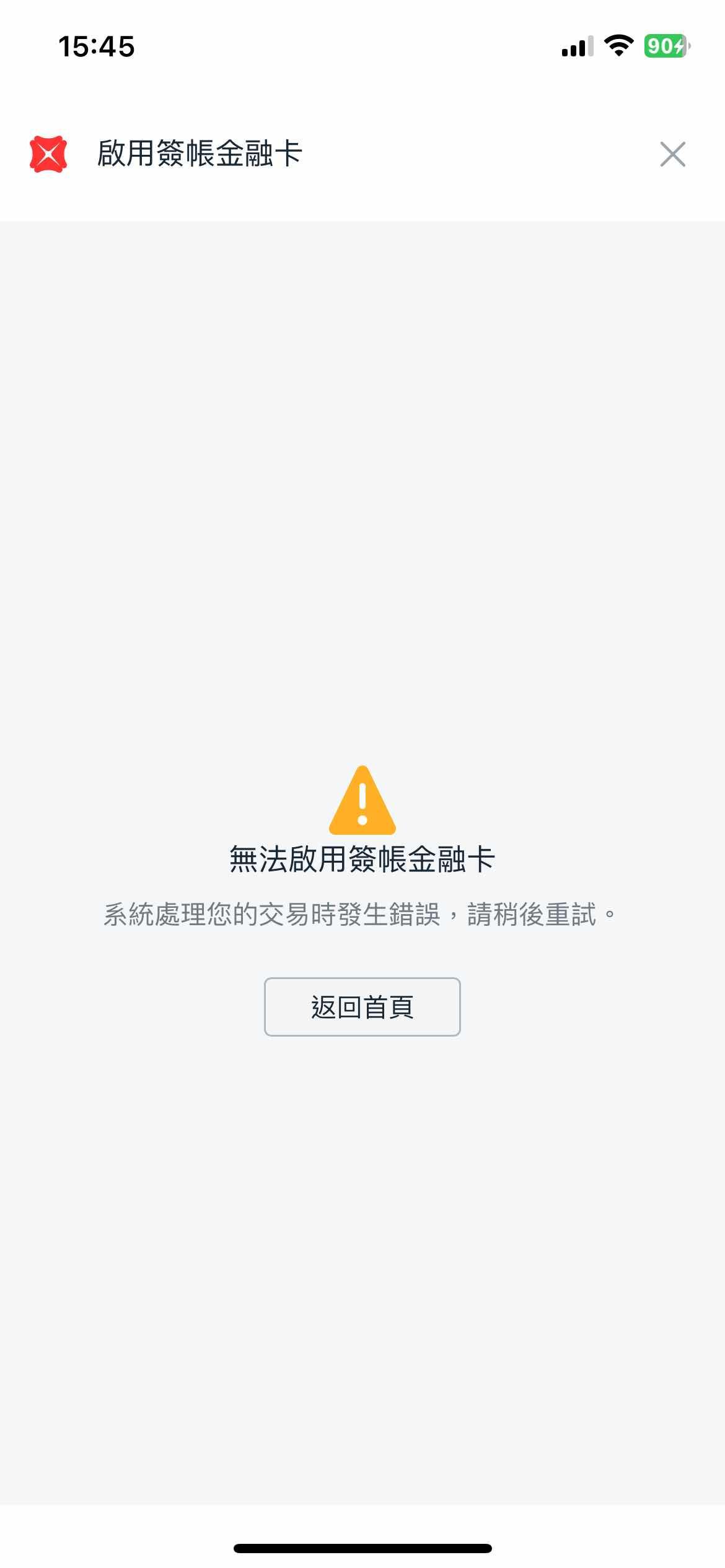
Task: Close the 啟用簽帳金融卡 screen
Action: [672, 154]
